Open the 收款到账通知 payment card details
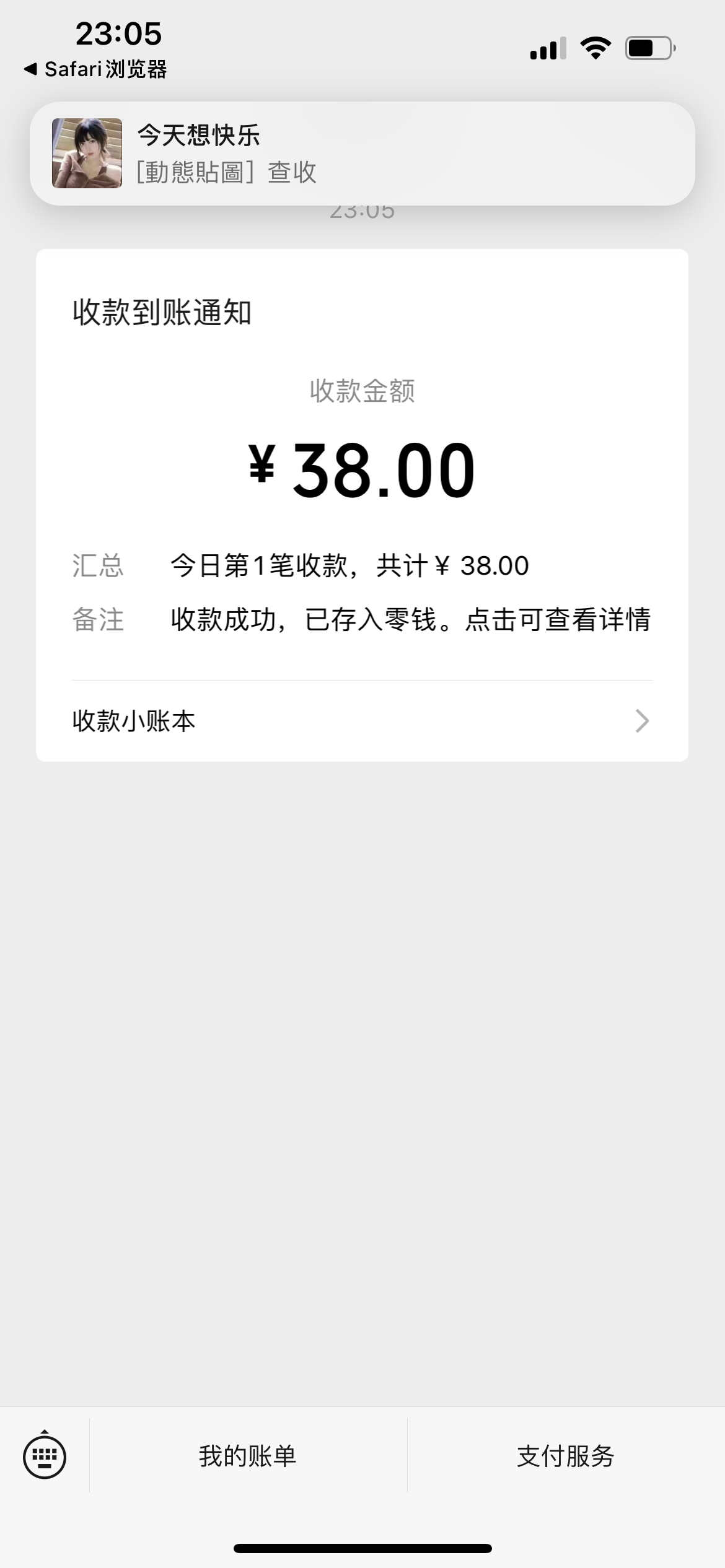The width and height of the screenshot is (725, 1568). click(x=362, y=471)
